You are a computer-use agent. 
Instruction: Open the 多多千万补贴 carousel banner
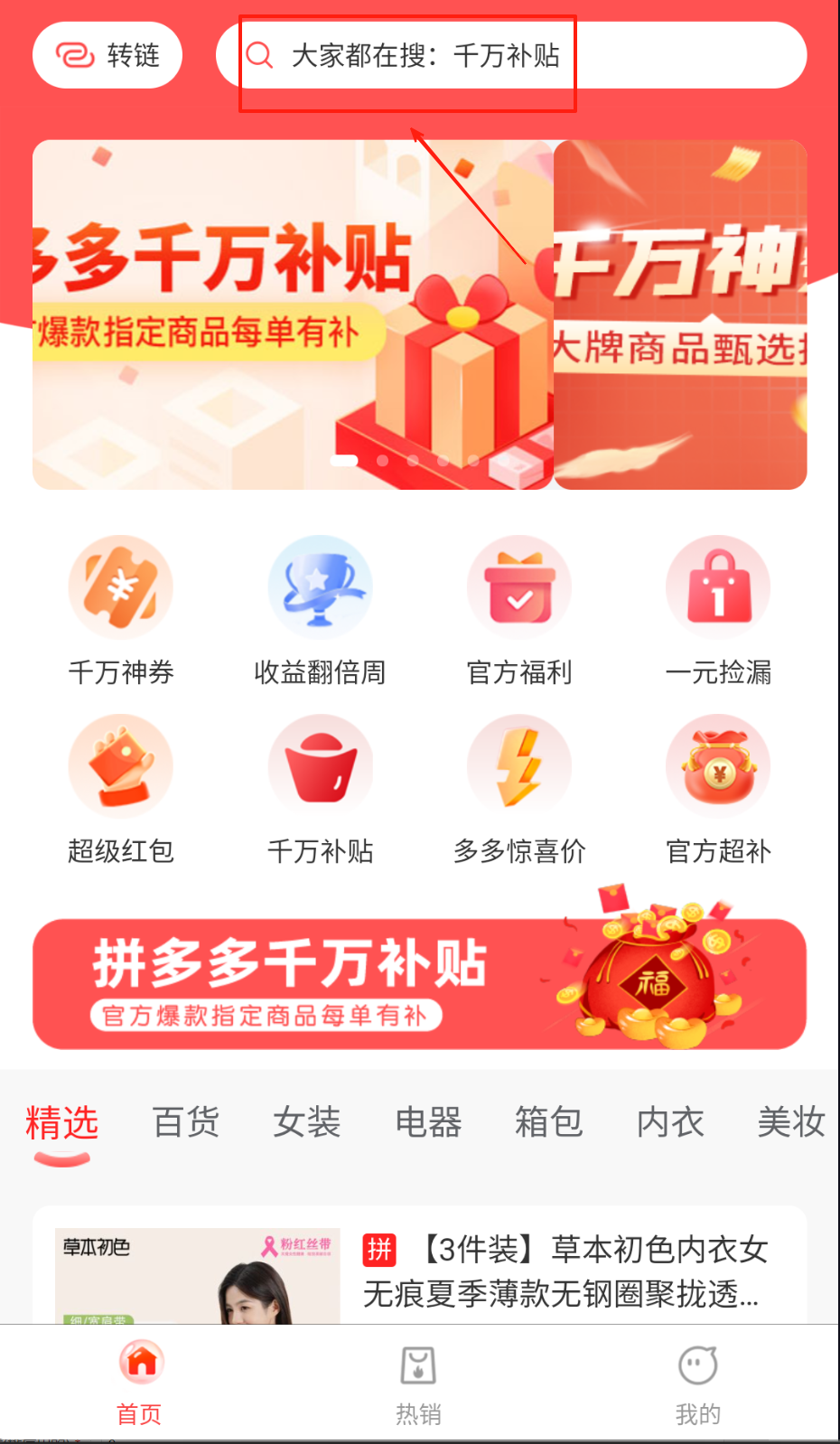pyautogui.click(x=292, y=314)
